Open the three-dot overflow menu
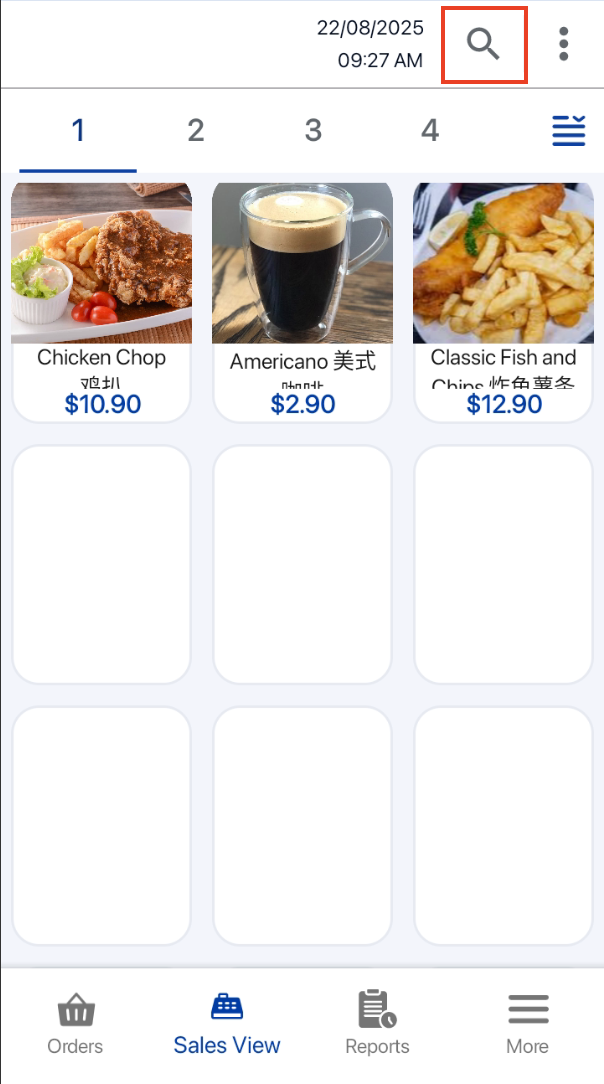The image size is (604, 1084). [564, 45]
